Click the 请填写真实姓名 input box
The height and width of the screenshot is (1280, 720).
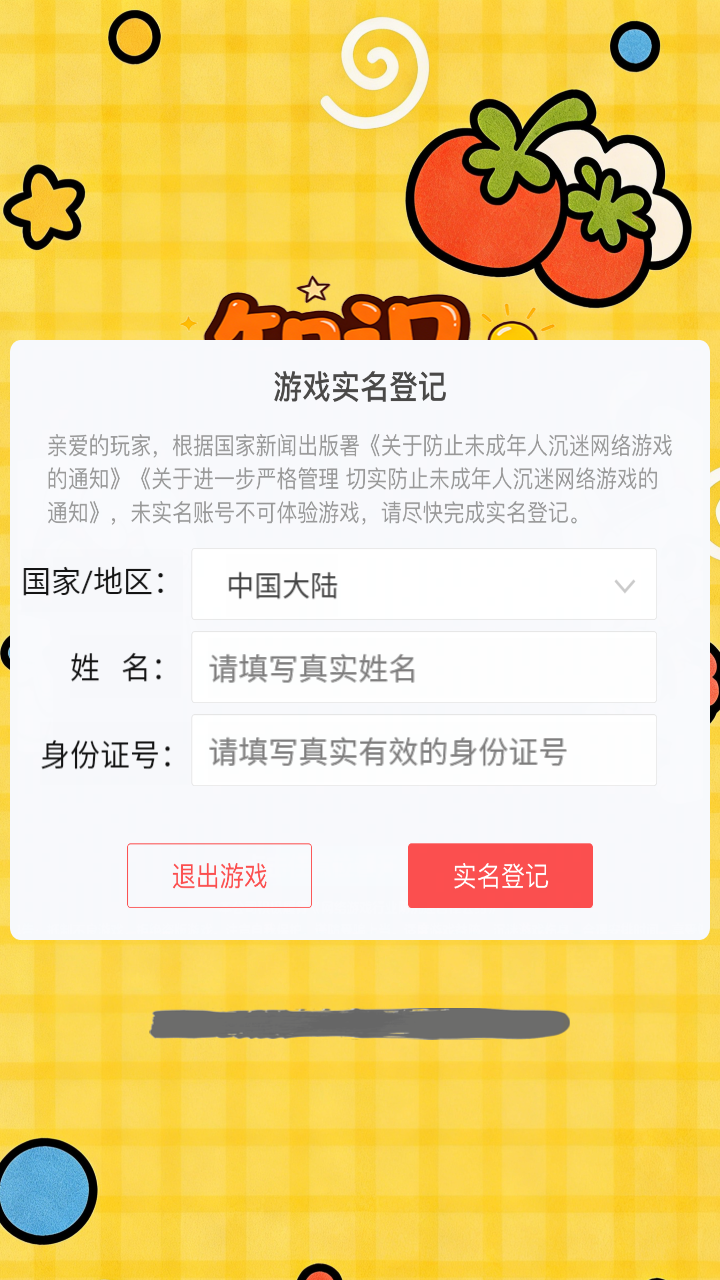[x=423, y=667]
